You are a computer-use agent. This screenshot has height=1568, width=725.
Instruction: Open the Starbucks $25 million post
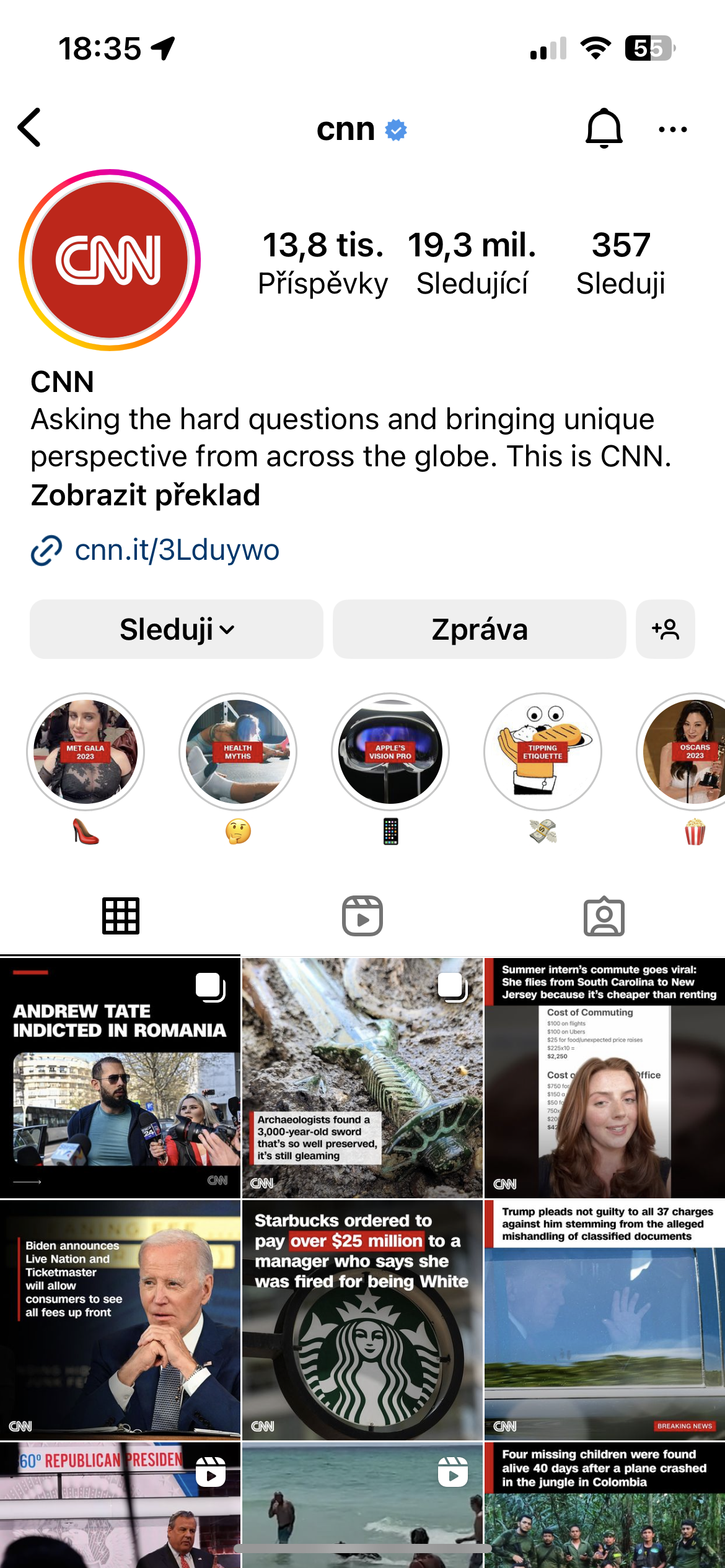(362, 1320)
